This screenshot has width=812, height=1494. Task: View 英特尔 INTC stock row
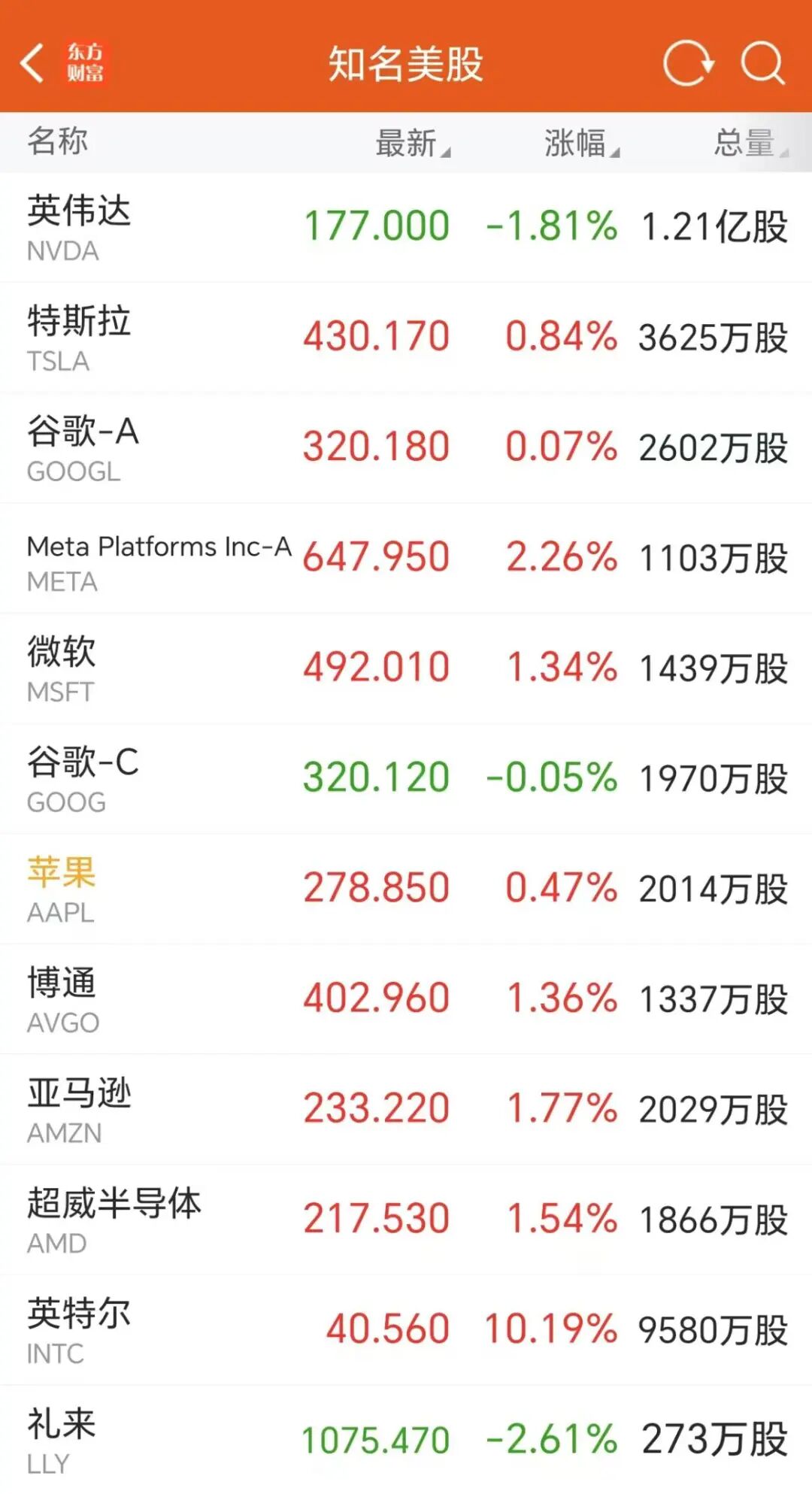coord(406,1329)
